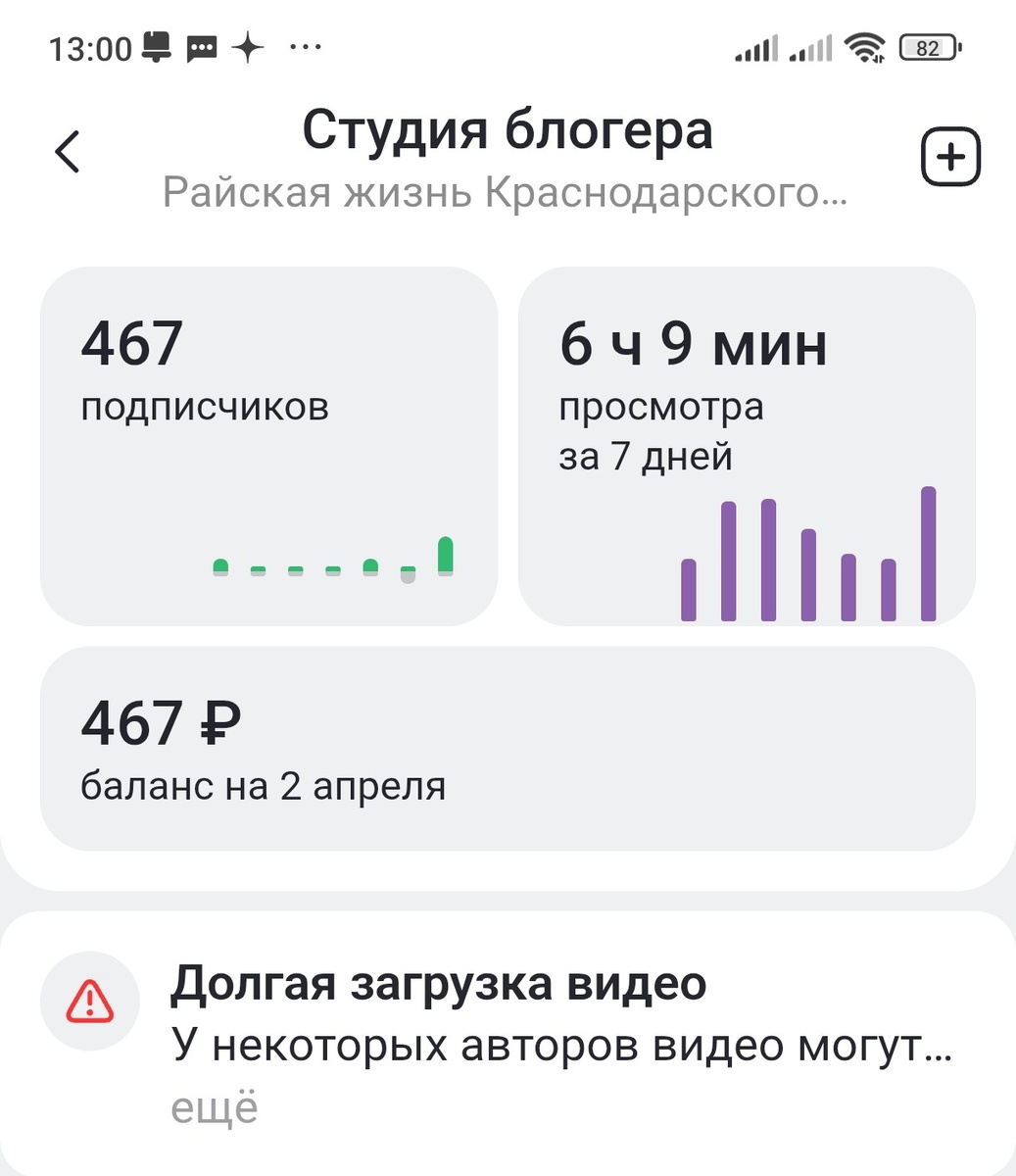Tap the sparkle icon in the status bar

coord(248,45)
